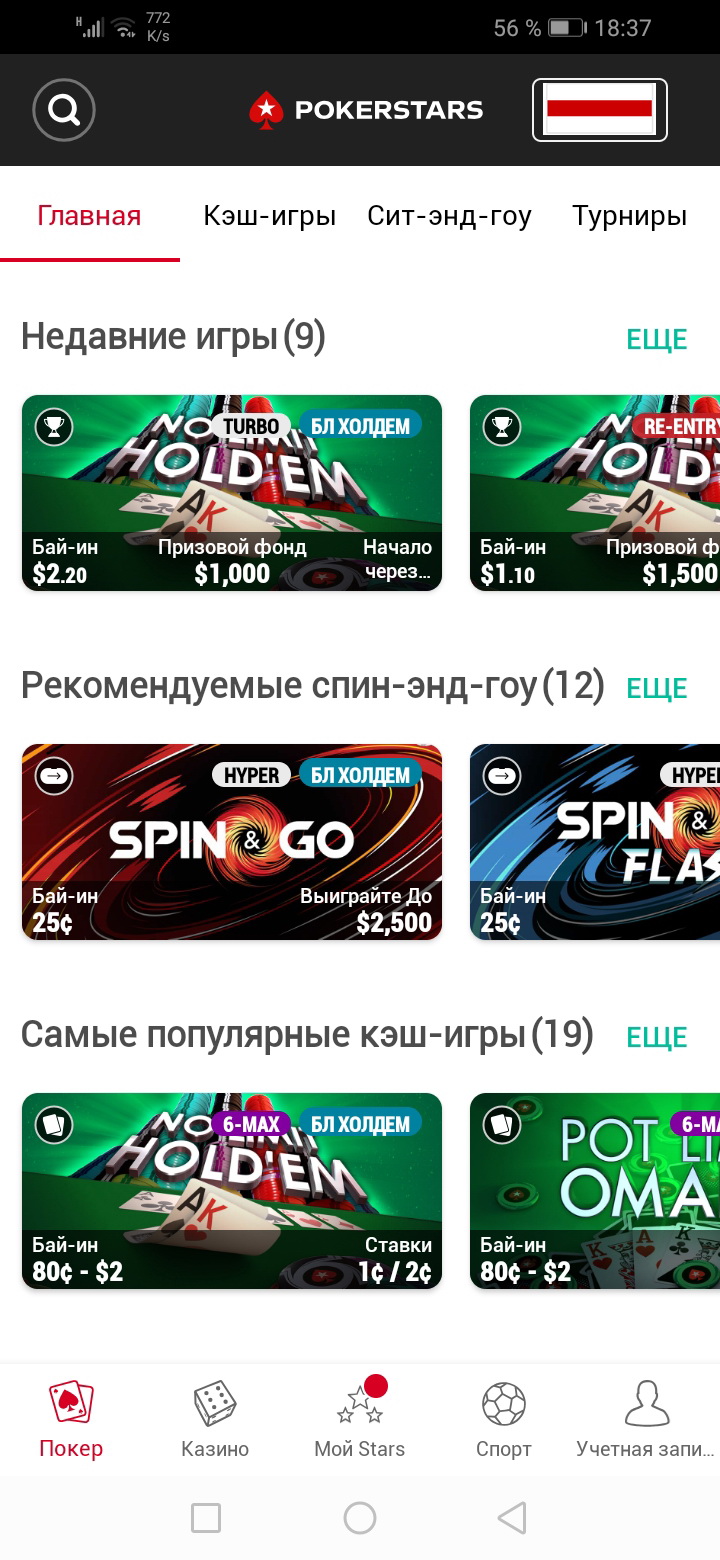Switch to the Спорт section
720x1560 pixels.
pyautogui.click(x=504, y=1420)
